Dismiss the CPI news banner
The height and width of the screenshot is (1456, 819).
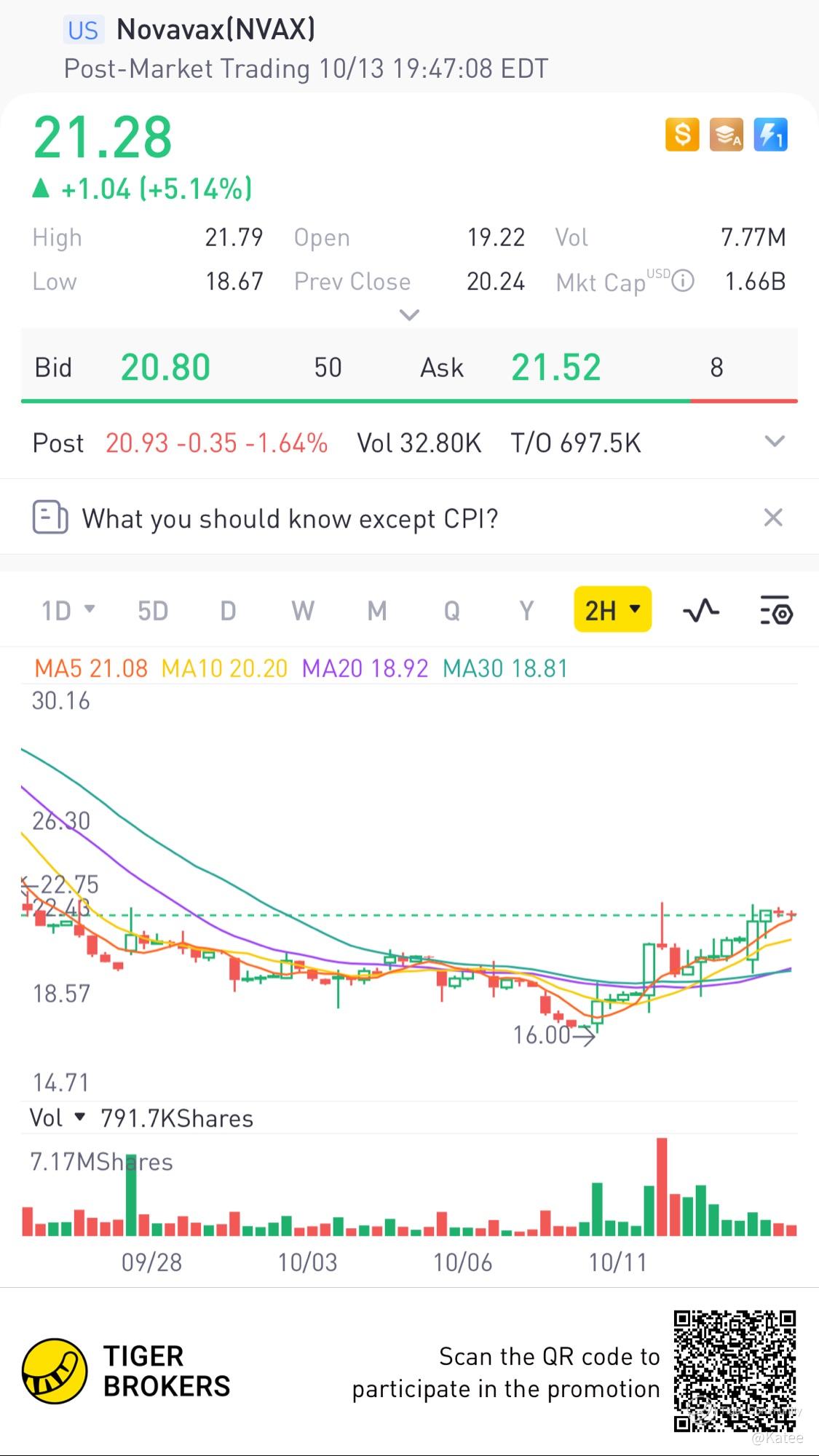[x=773, y=518]
